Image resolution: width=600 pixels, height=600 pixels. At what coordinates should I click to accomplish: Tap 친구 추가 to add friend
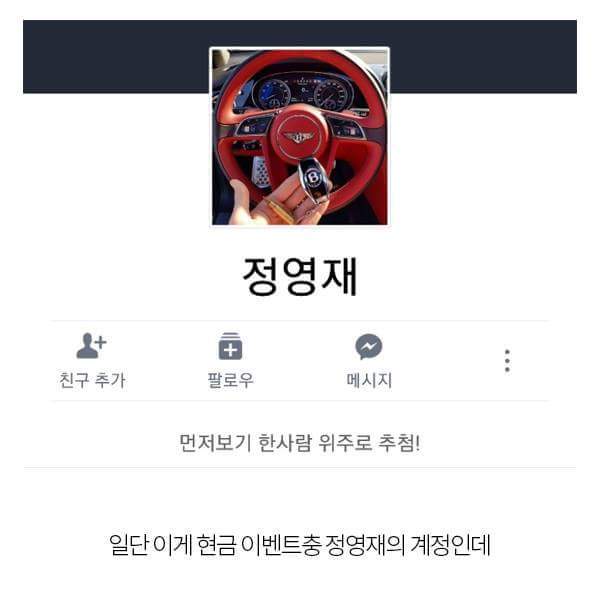point(92,359)
